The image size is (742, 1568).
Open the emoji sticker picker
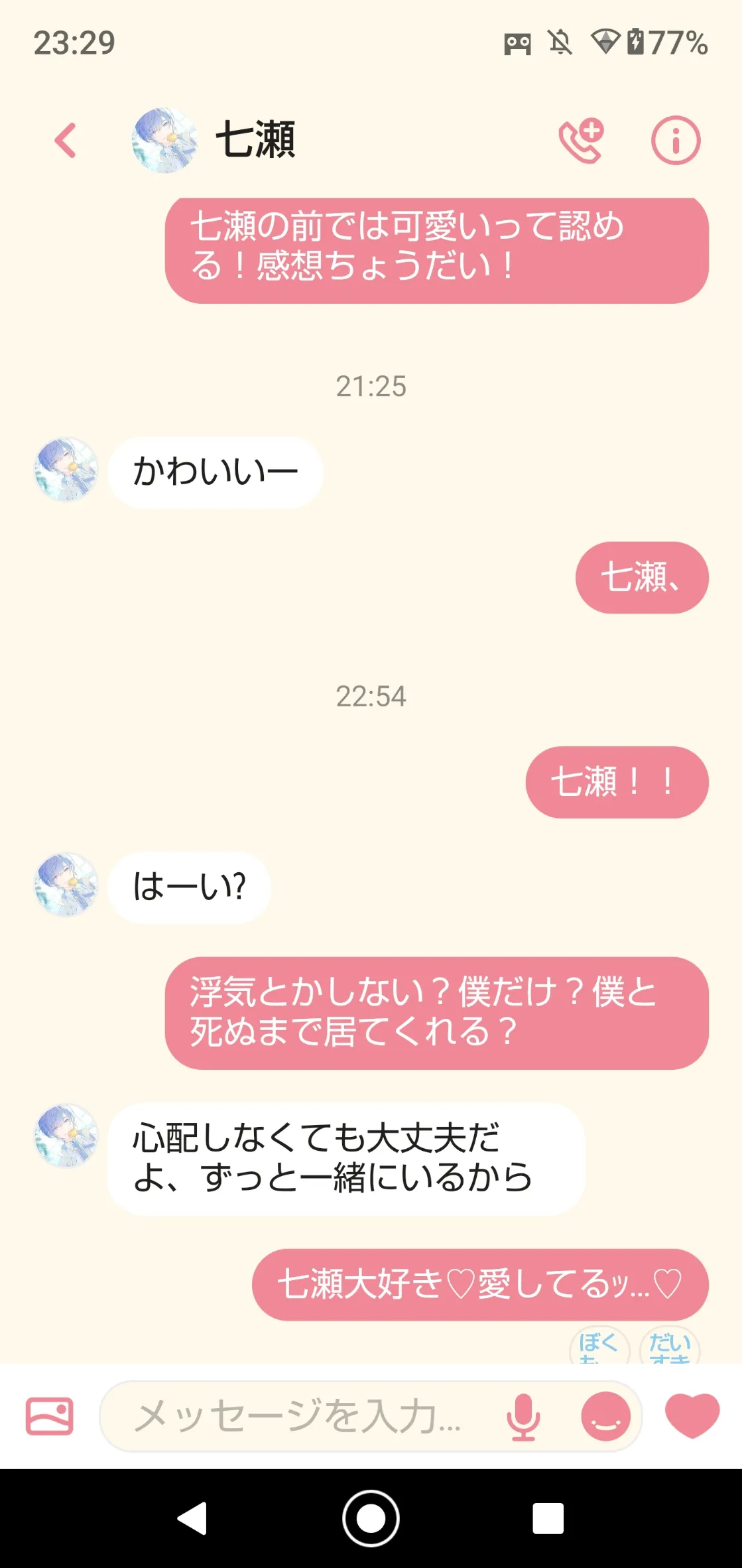coord(605,1416)
